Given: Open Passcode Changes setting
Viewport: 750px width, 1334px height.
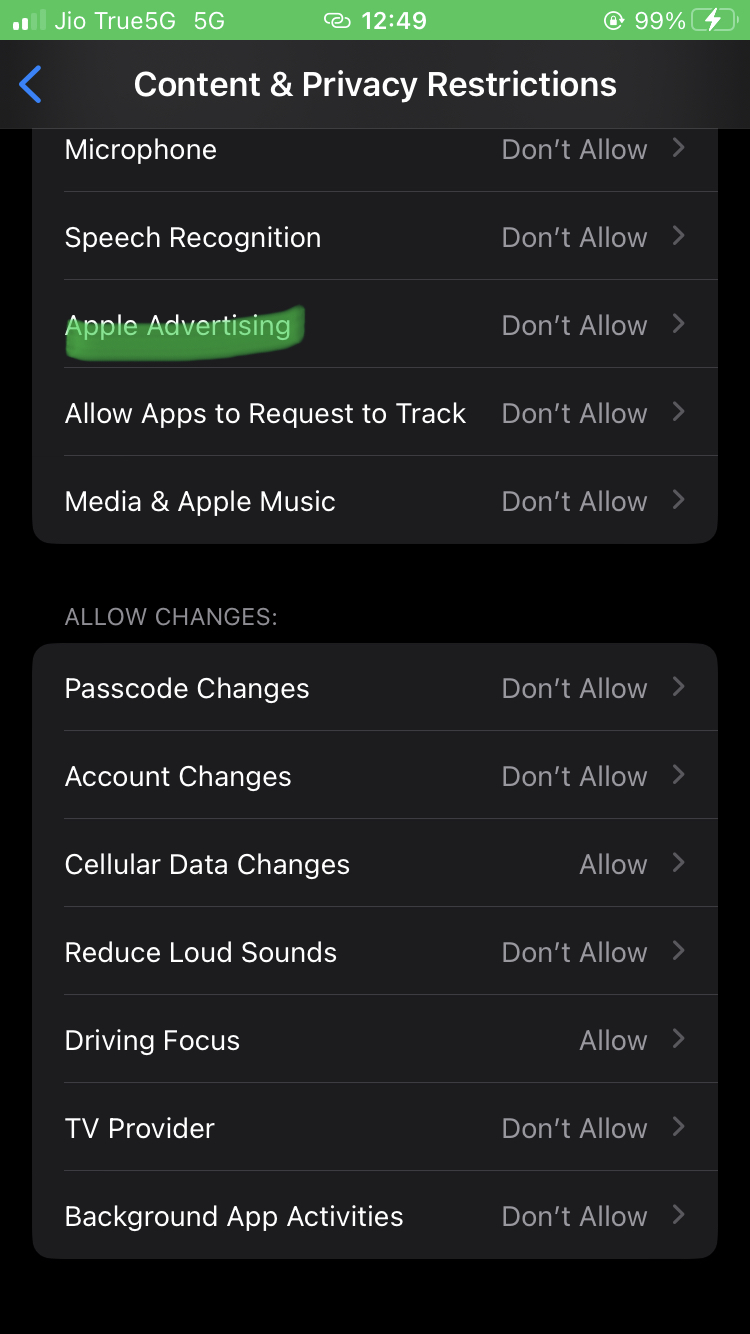Looking at the screenshot, I should point(375,687).
